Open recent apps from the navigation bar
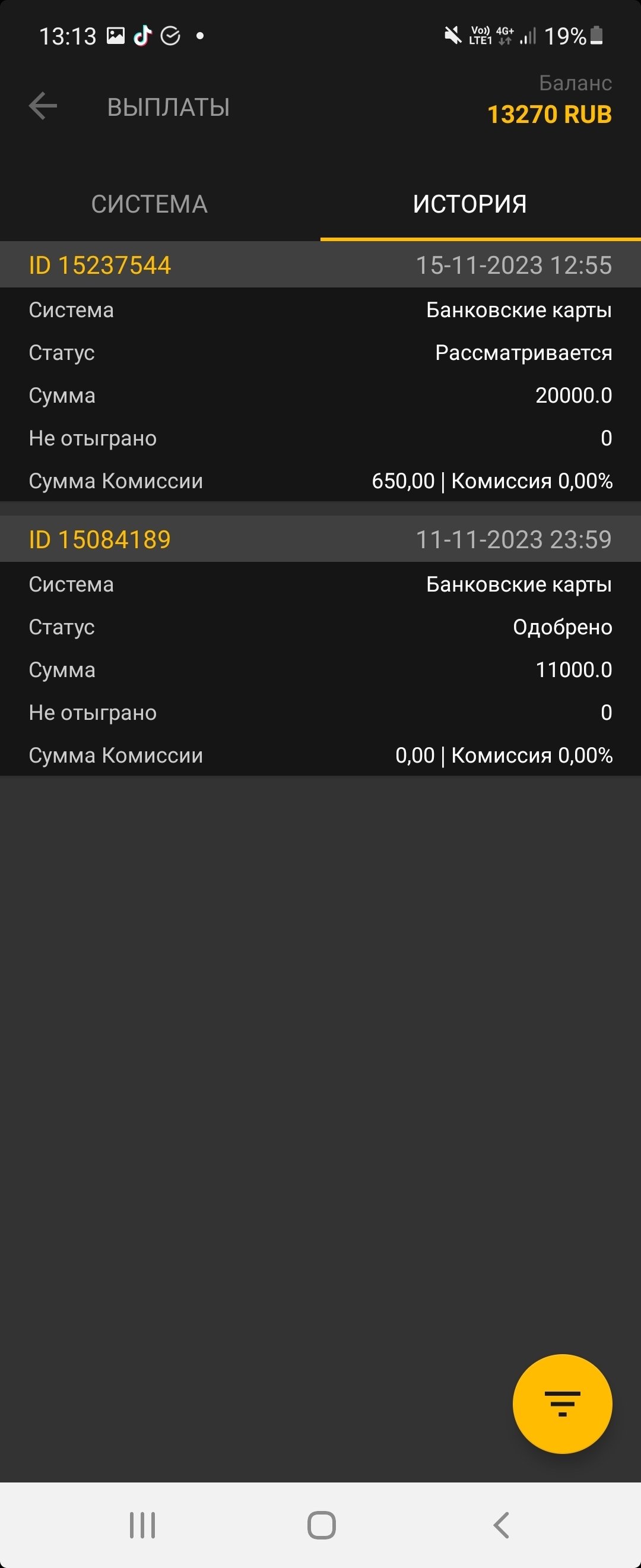Viewport: 641px width, 1568px height. (142, 1525)
